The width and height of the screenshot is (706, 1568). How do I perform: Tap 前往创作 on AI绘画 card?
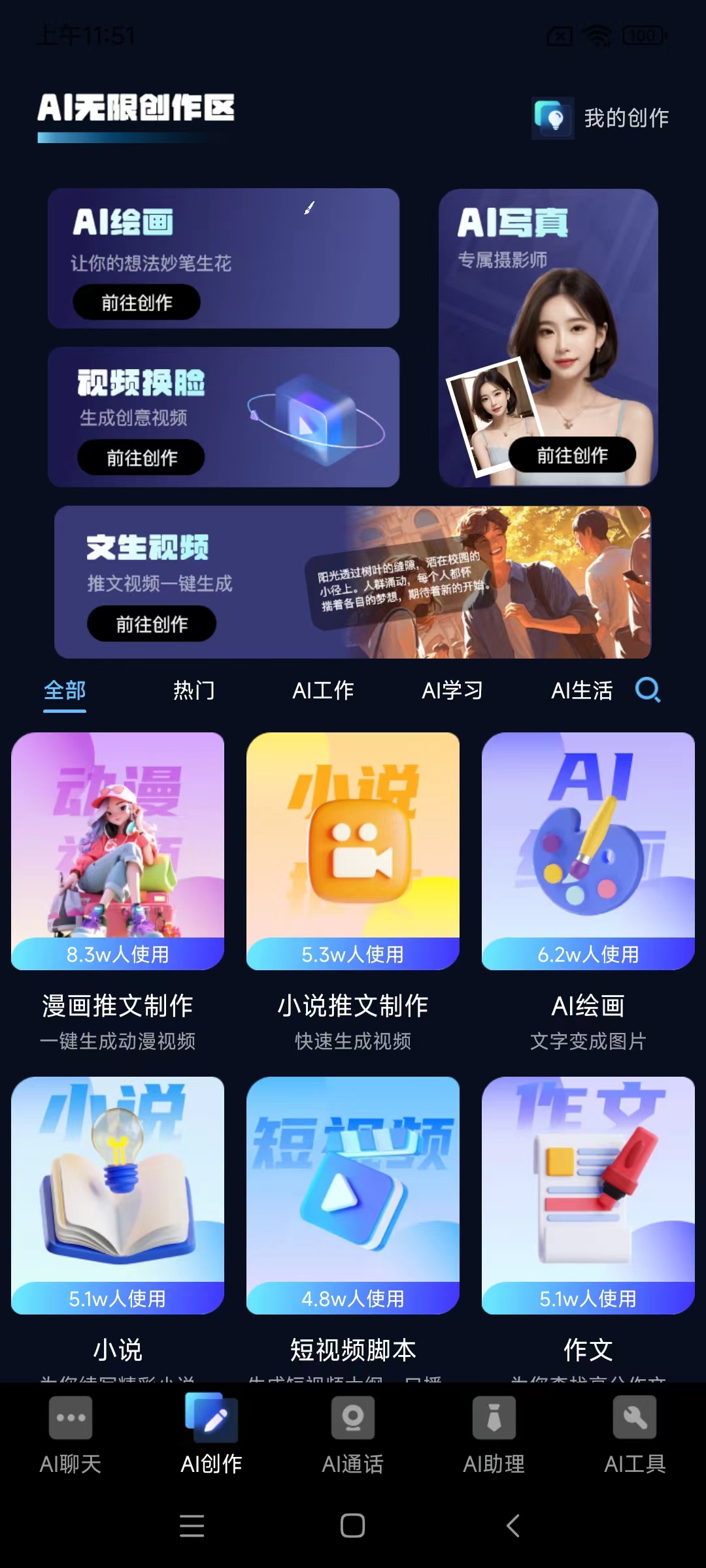[137, 302]
